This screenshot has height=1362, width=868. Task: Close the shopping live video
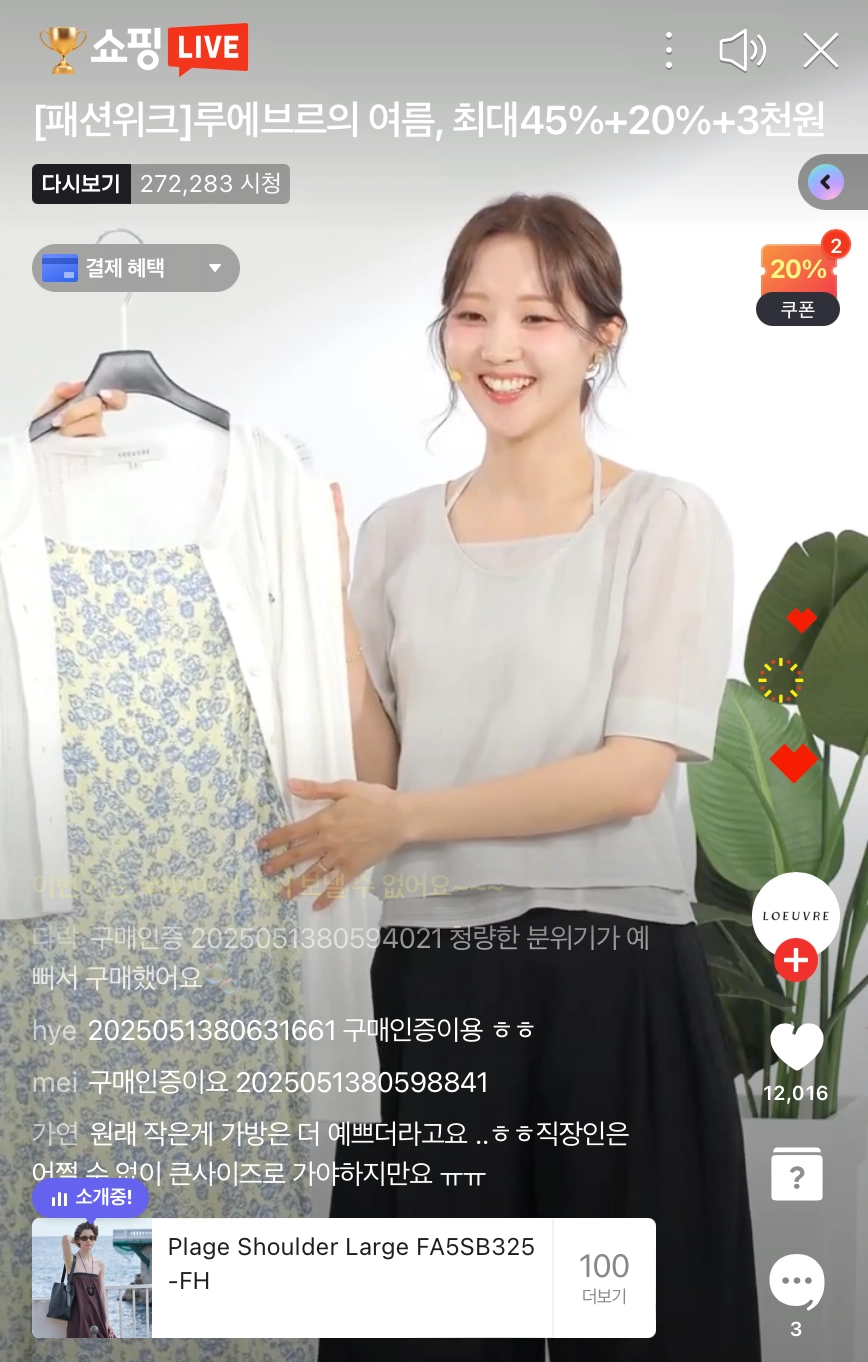[x=821, y=50]
